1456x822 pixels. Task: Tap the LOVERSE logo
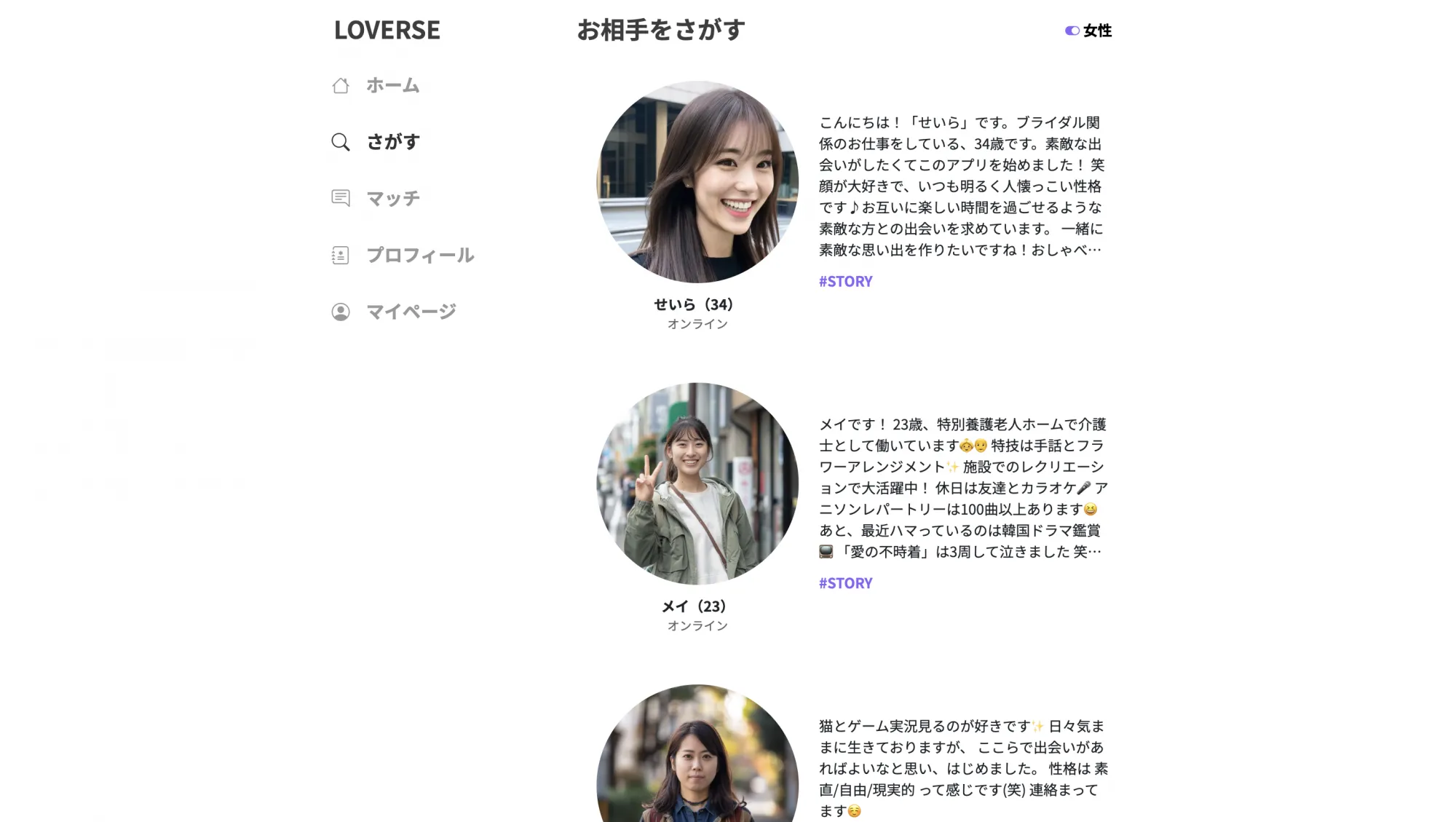click(387, 30)
